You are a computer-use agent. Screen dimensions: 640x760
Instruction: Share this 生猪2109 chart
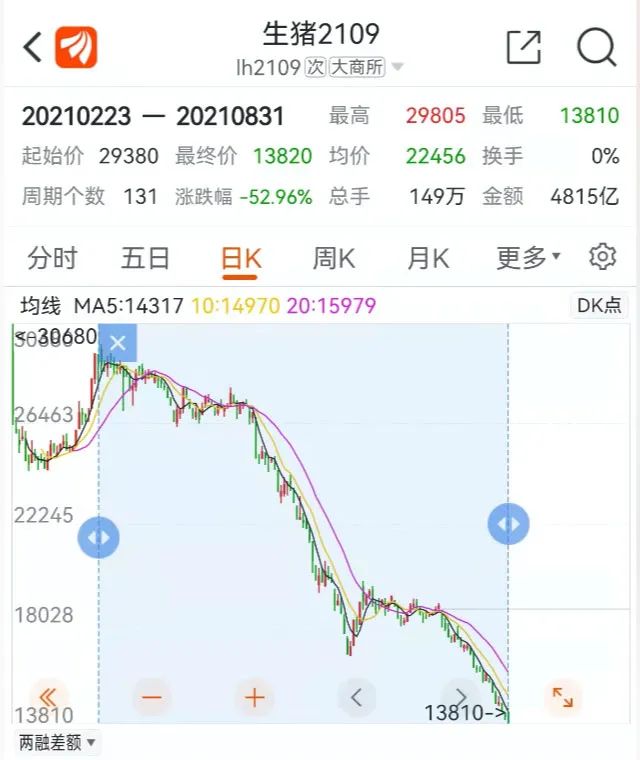(523, 47)
